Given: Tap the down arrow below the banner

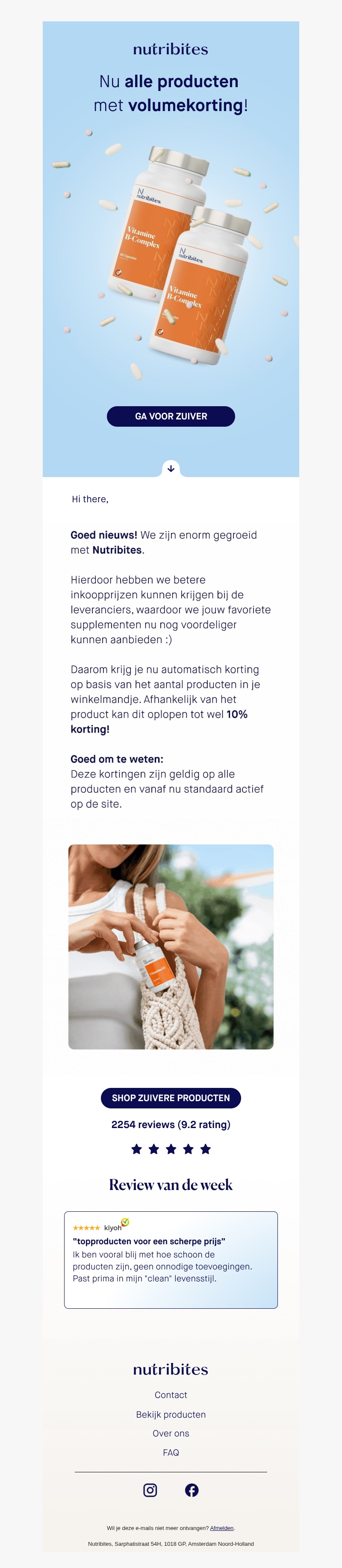Looking at the screenshot, I should [171, 468].
